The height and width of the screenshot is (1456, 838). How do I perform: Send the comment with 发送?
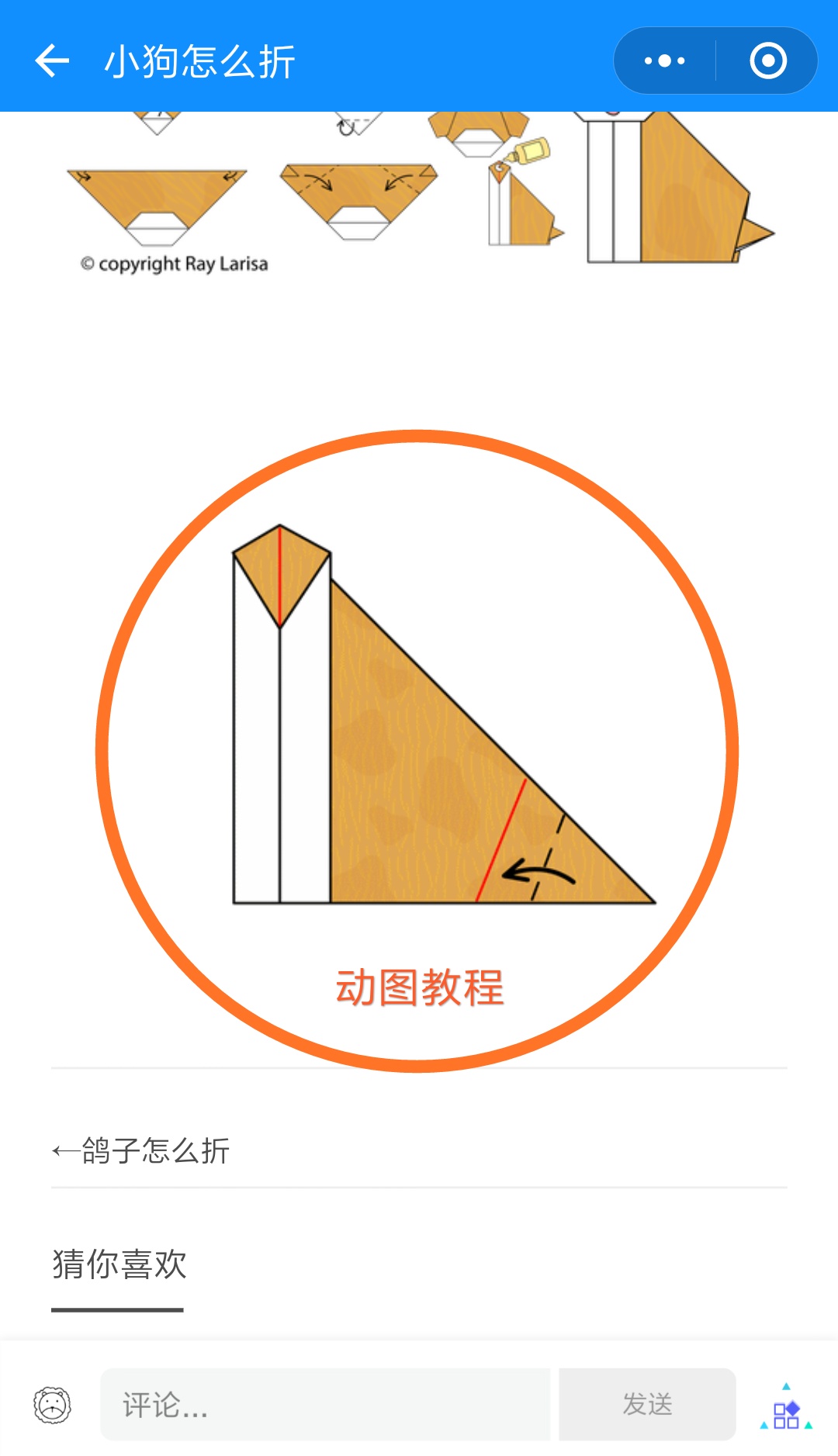pos(647,1404)
